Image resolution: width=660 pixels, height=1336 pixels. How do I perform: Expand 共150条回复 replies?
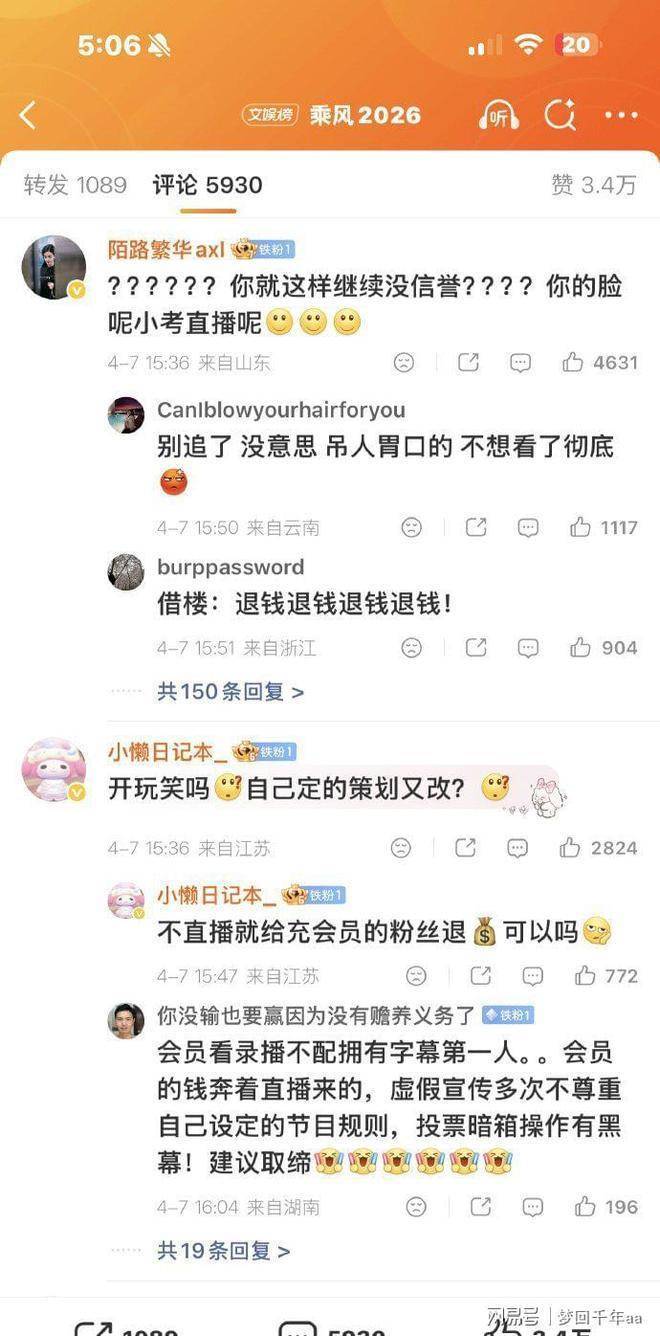(230, 691)
